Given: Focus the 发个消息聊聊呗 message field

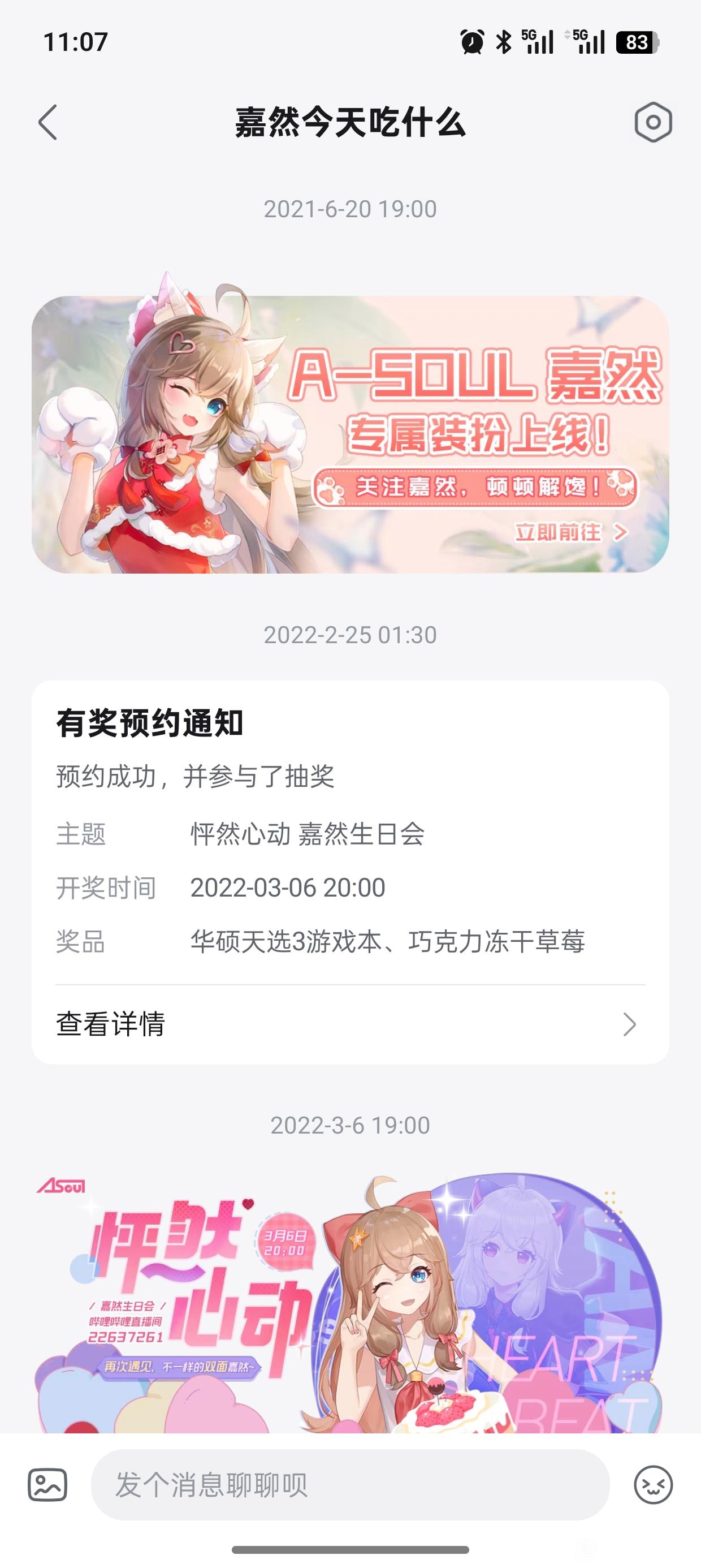Looking at the screenshot, I should click(x=350, y=1485).
